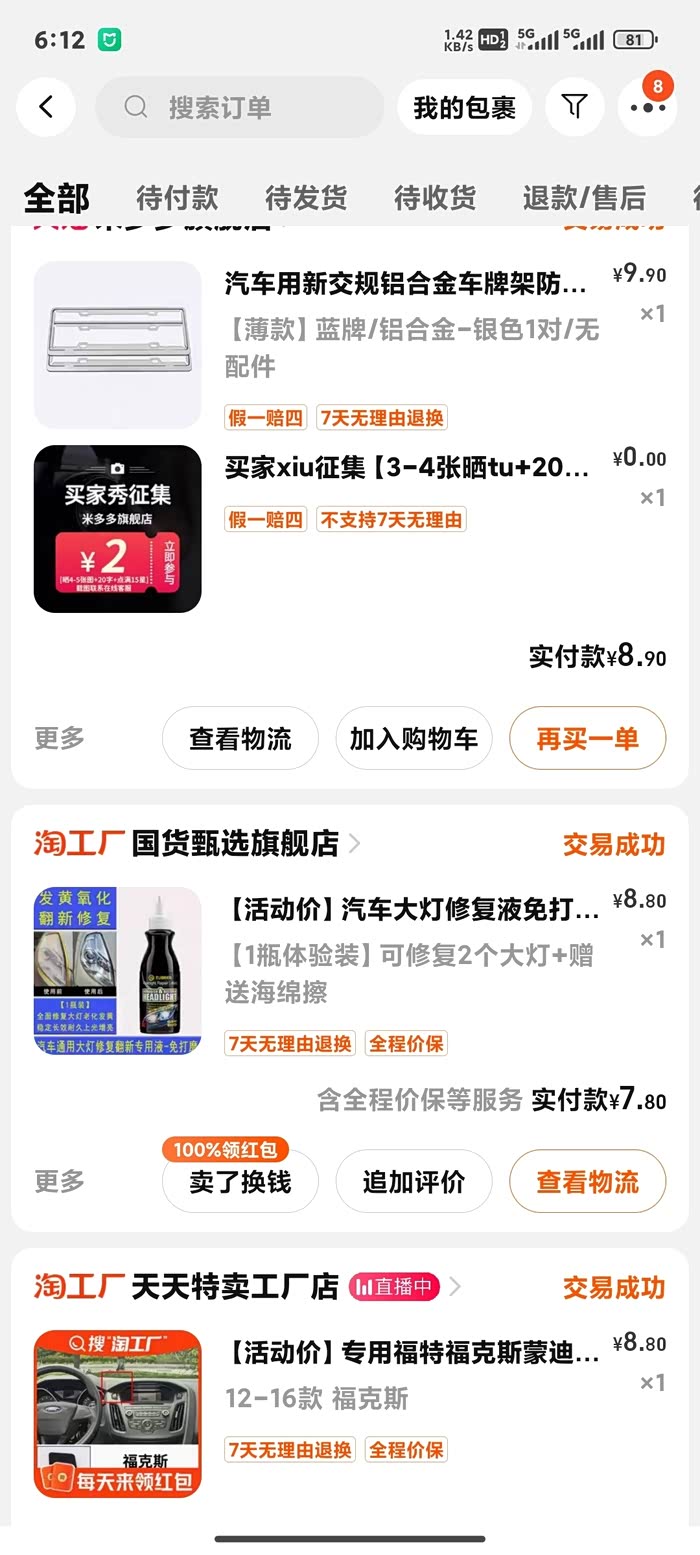The image size is (700, 1555).
Task: View logistics for headlight repair liquid order
Action: click(587, 1182)
